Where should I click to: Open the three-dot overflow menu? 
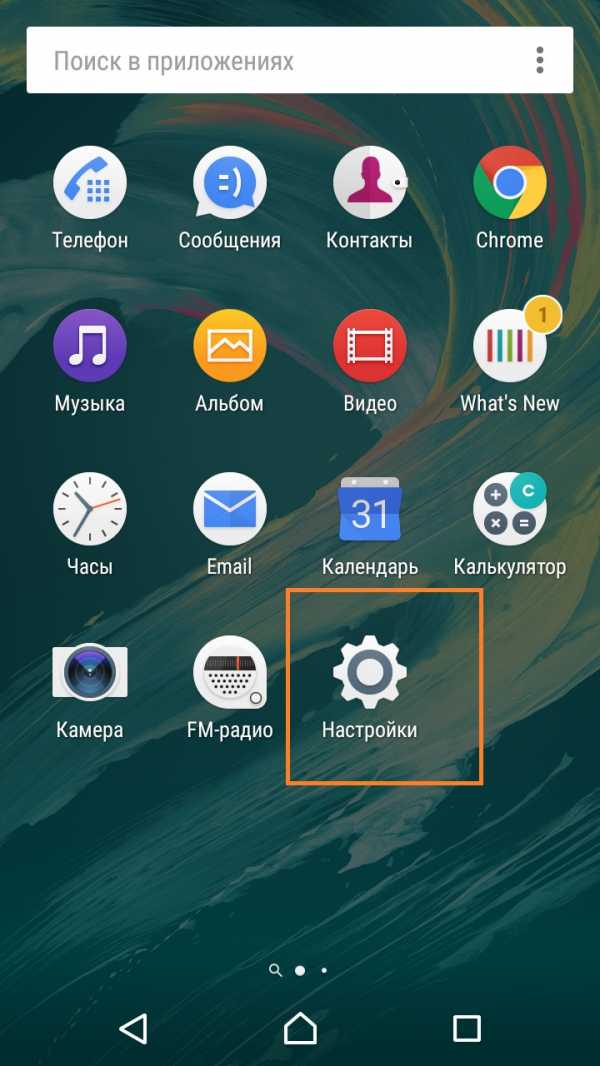tap(540, 60)
